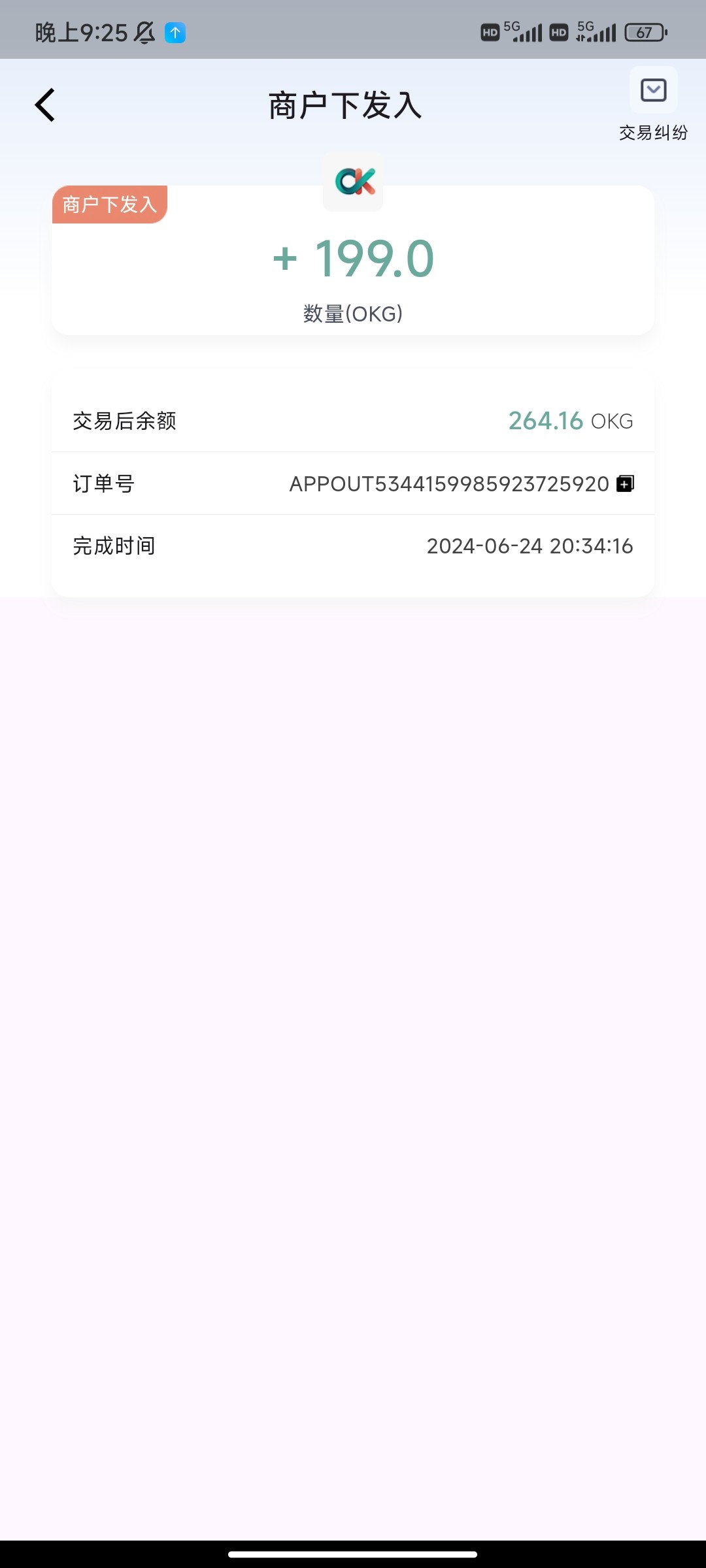706x1568 pixels.
Task: Open 交易纠纷 (transaction dispute)
Action: pos(653,105)
